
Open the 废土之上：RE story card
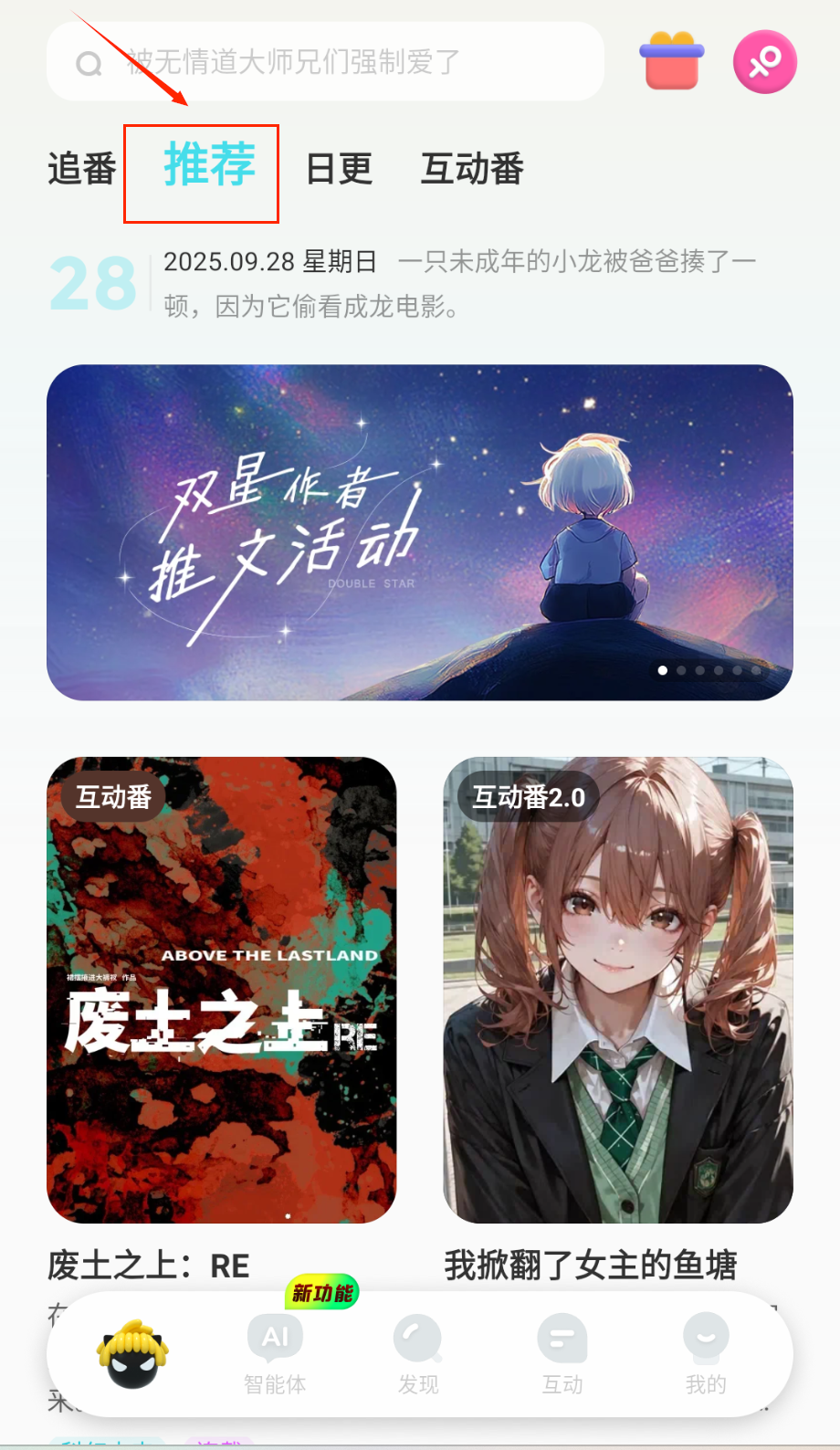click(221, 990)
